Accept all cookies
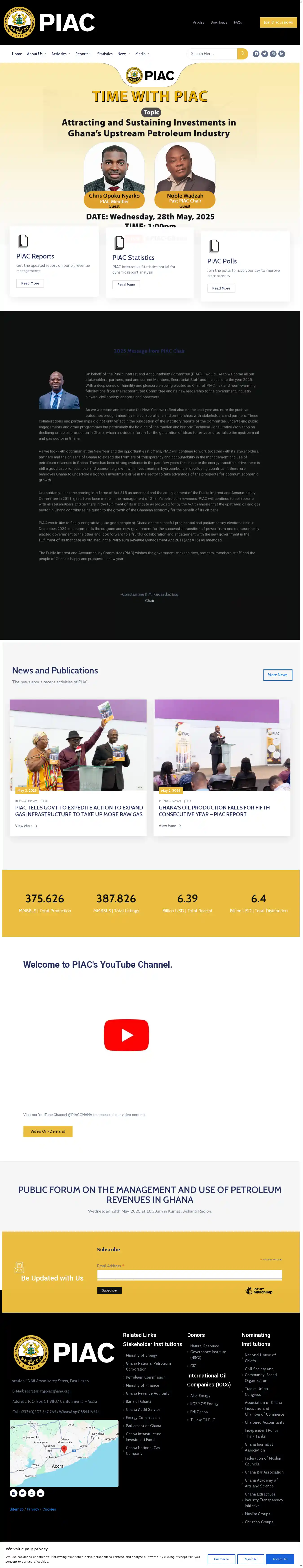 pos(280,1559)
